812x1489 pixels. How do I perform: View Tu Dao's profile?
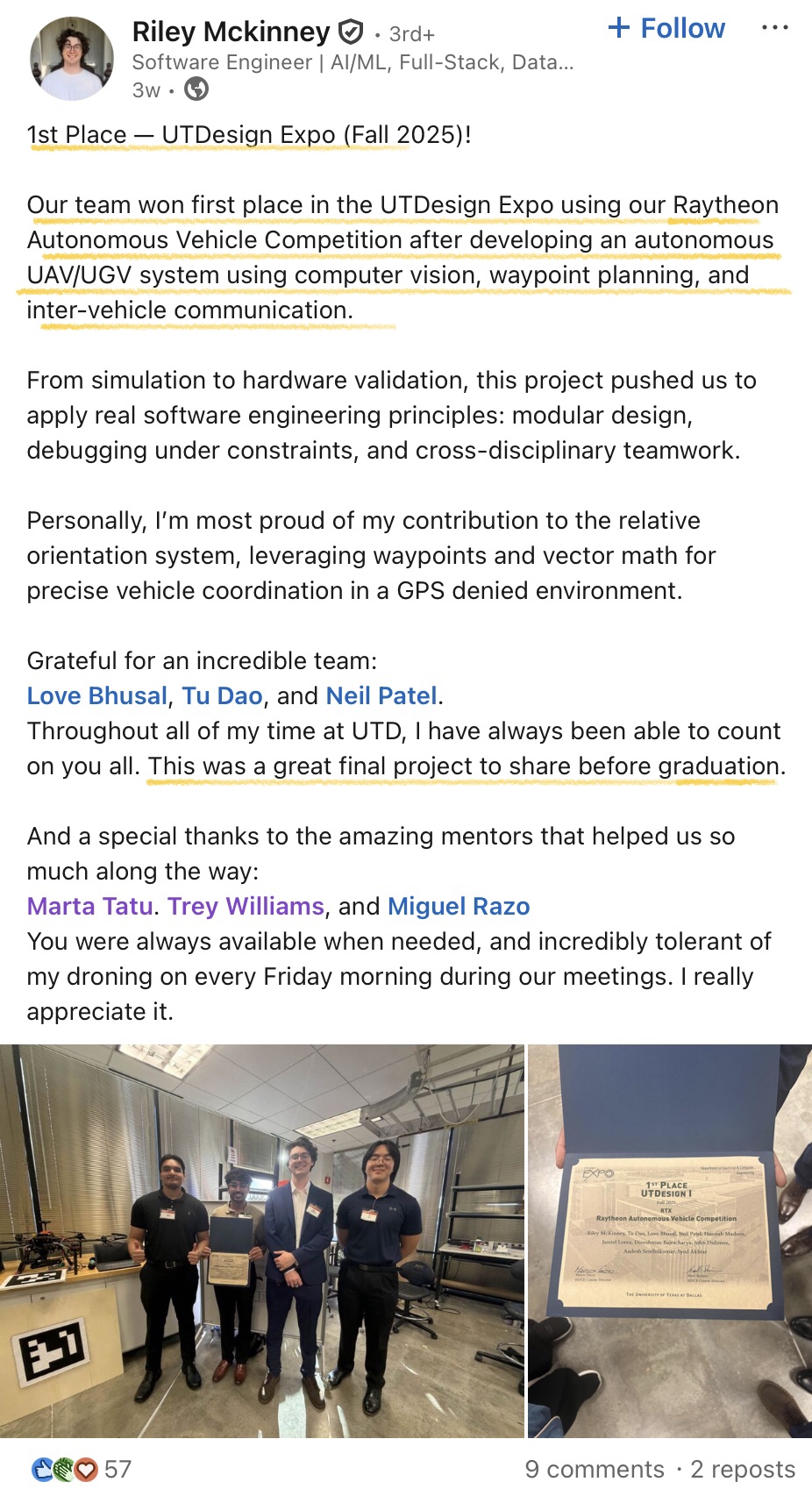tap(222, 696)
